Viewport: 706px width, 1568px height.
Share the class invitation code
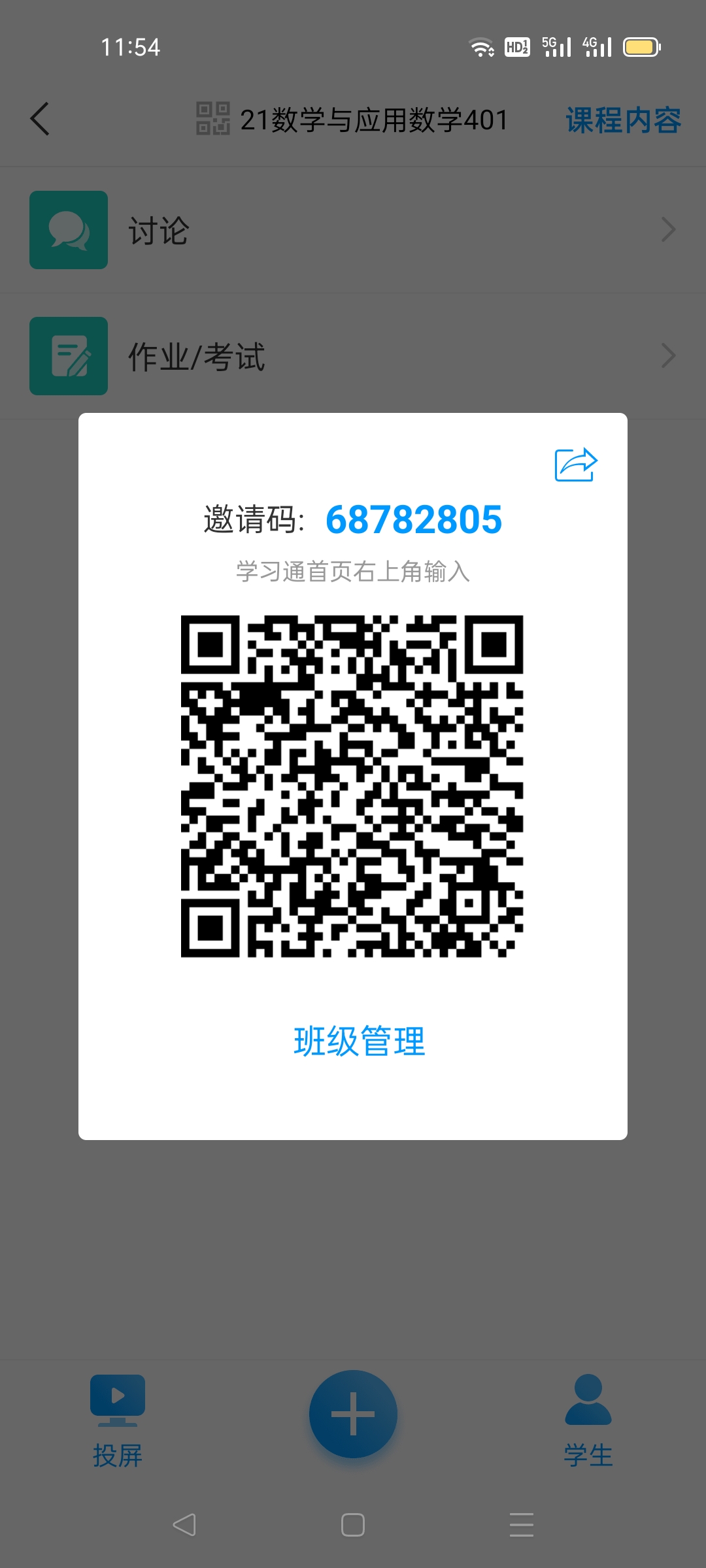[x=576, y=465]
